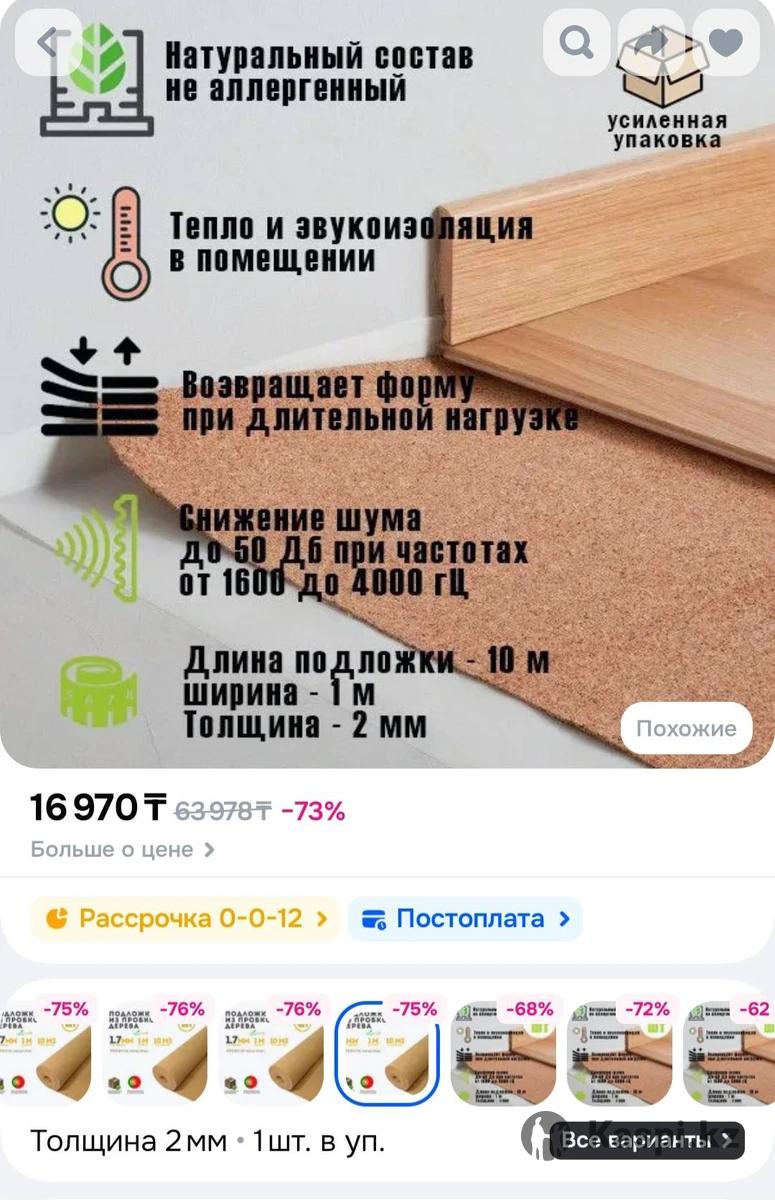
Task: Select the Постоплата chip
Action: click(466, 918)
